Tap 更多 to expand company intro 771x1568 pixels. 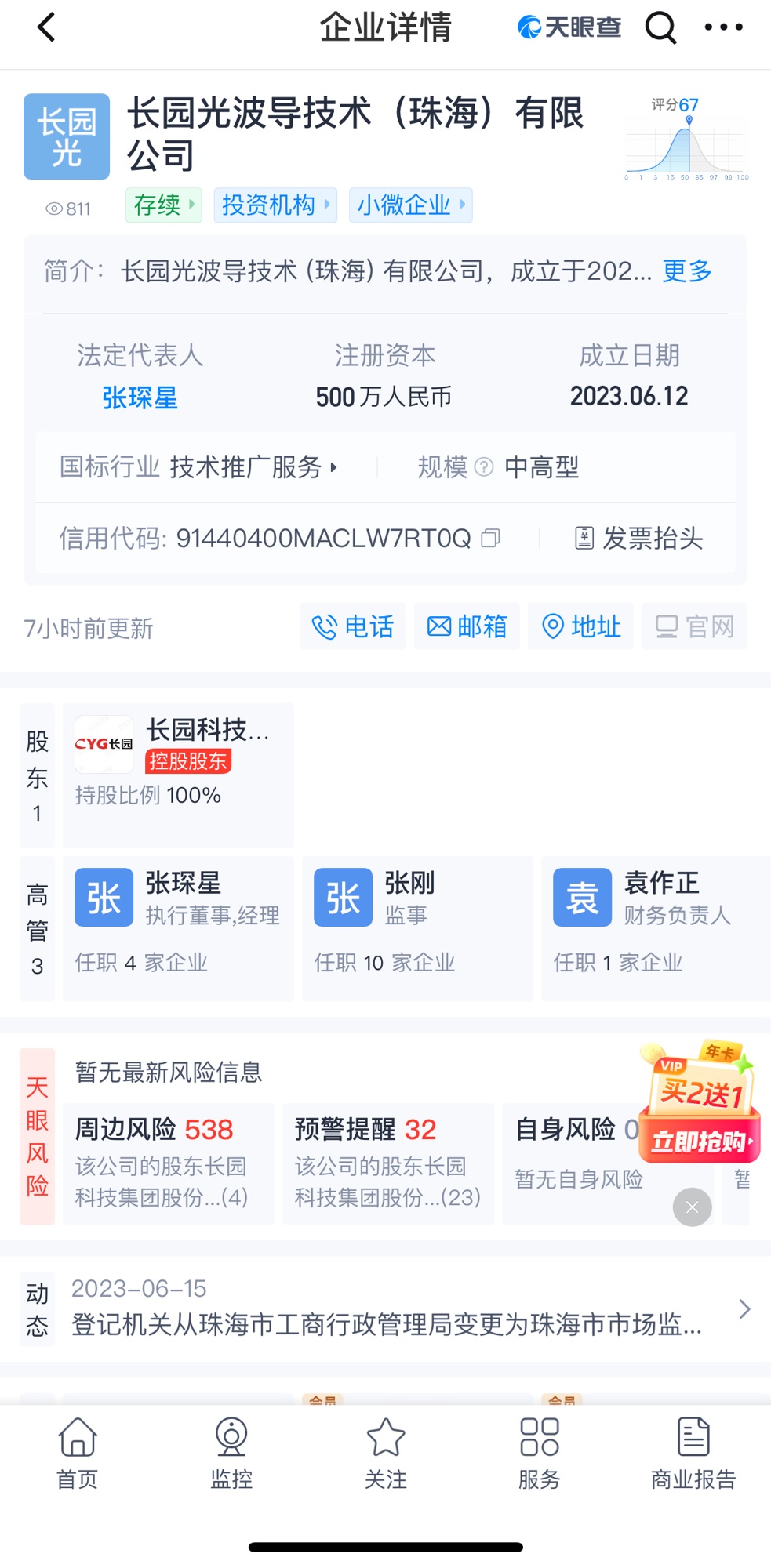click(x=687, y=271)
